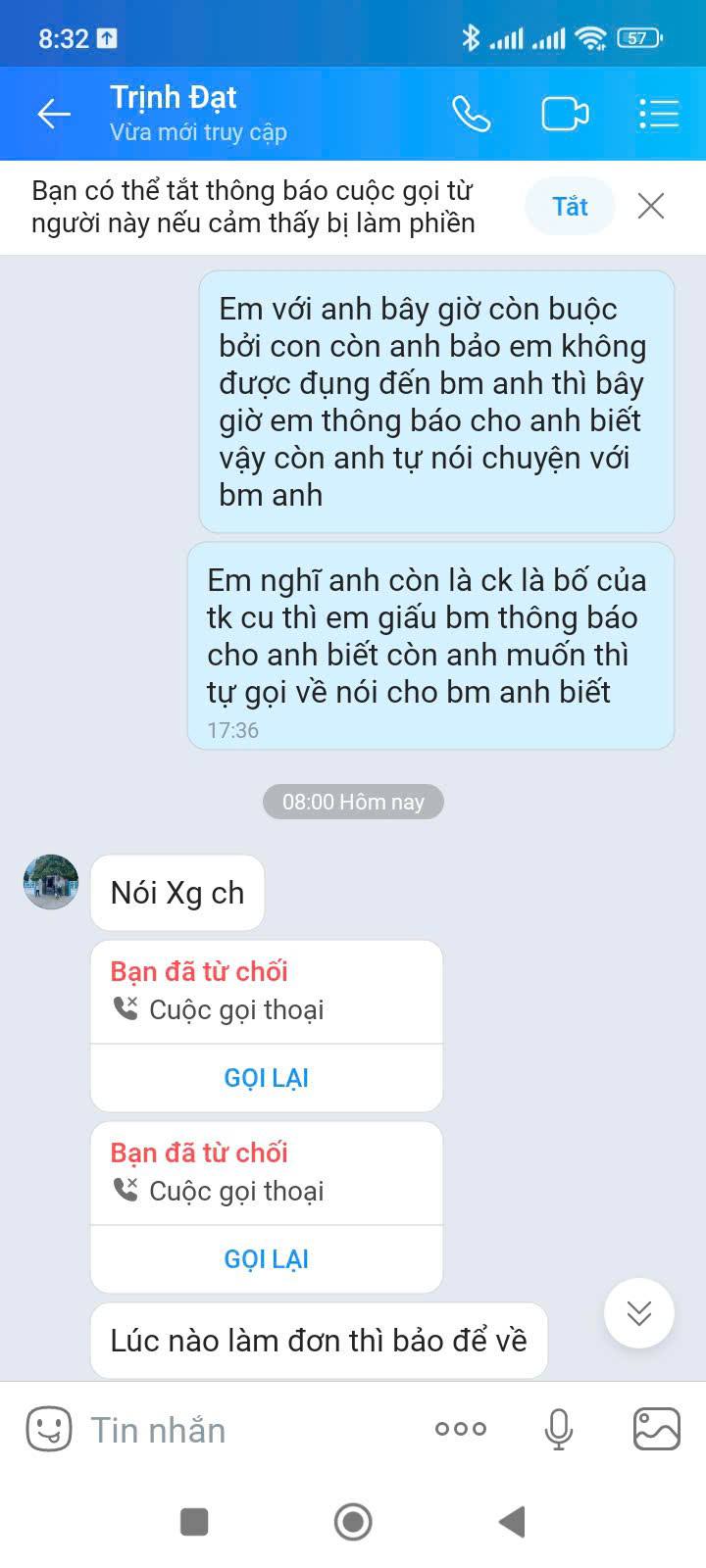Go to the system home screen

pyautogui.click(x=353, y=1522)
